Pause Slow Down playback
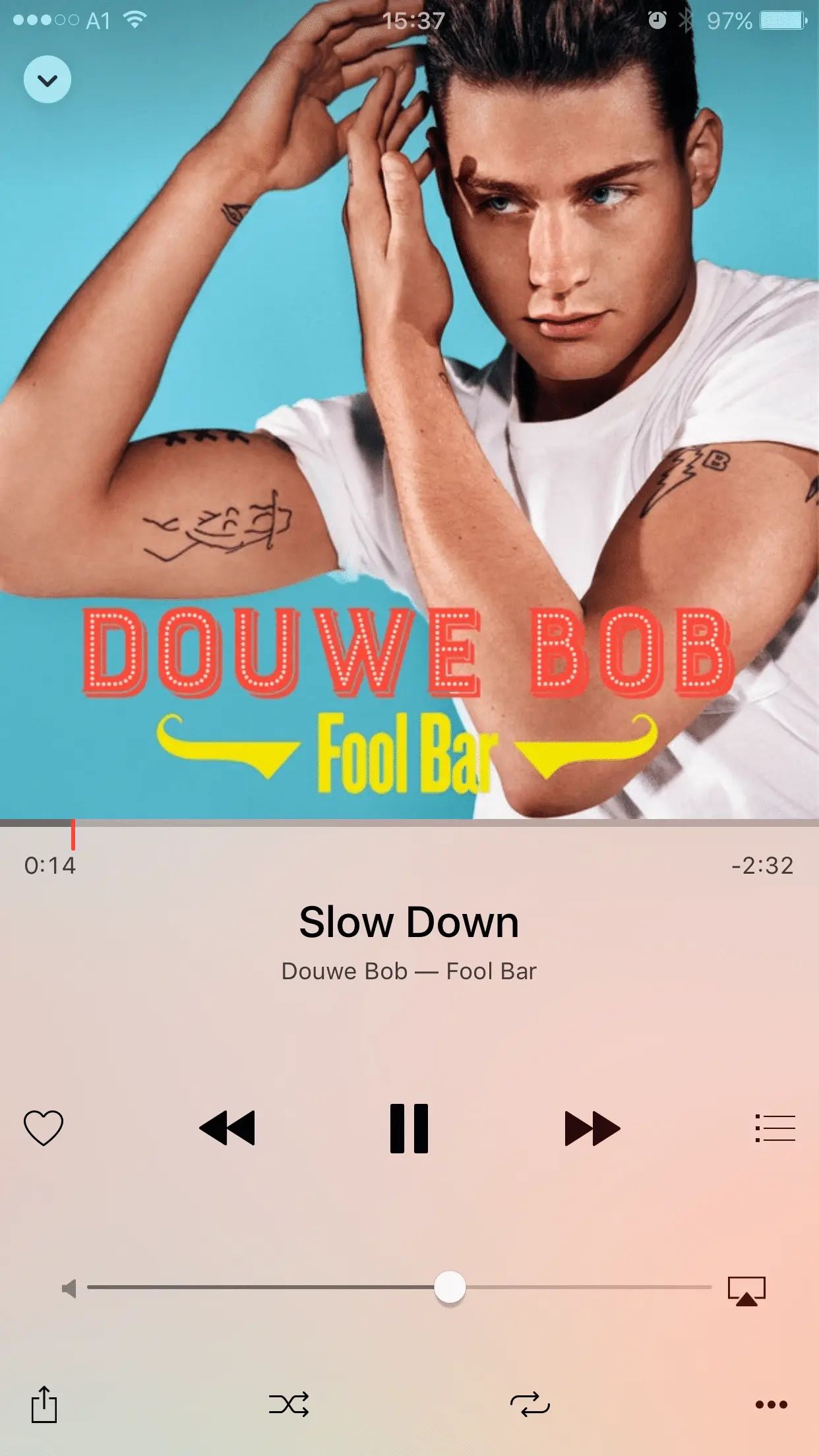Screen dimensions: 819x1456 click(409, 1128)
